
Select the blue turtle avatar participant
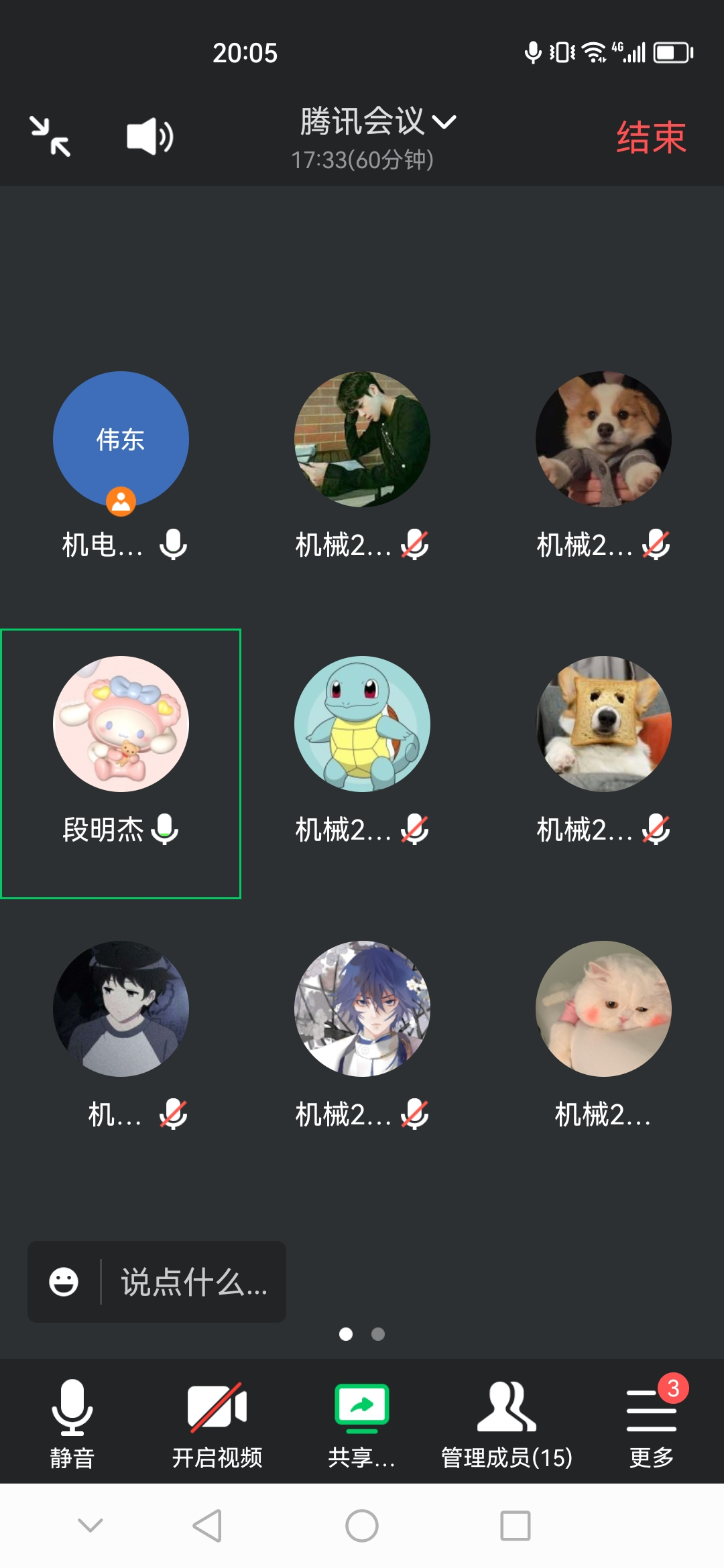click(x=362, y=724)
